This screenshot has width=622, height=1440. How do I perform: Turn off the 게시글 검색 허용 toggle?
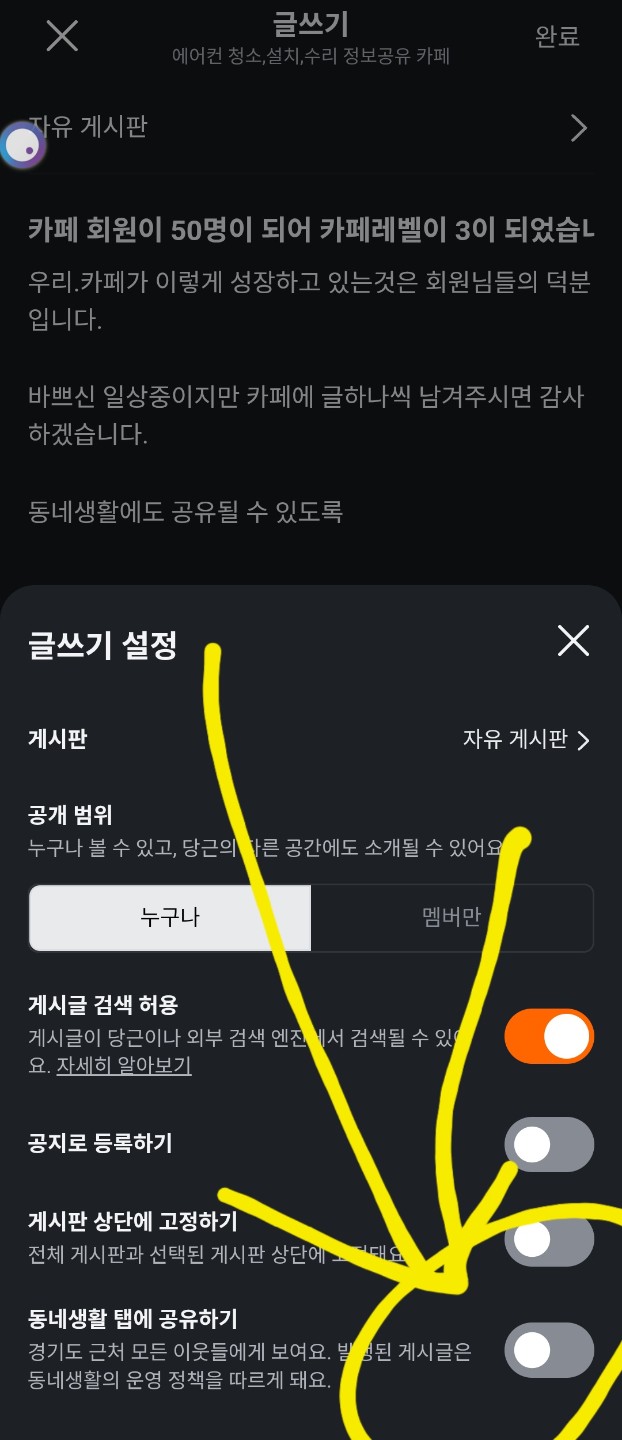[549, 1036]
